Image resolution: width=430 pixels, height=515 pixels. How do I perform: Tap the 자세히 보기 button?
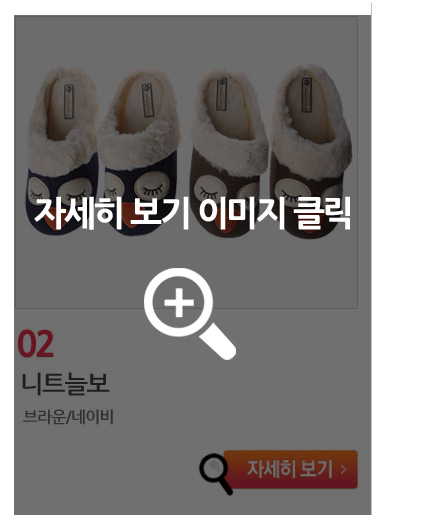point(290,469)
